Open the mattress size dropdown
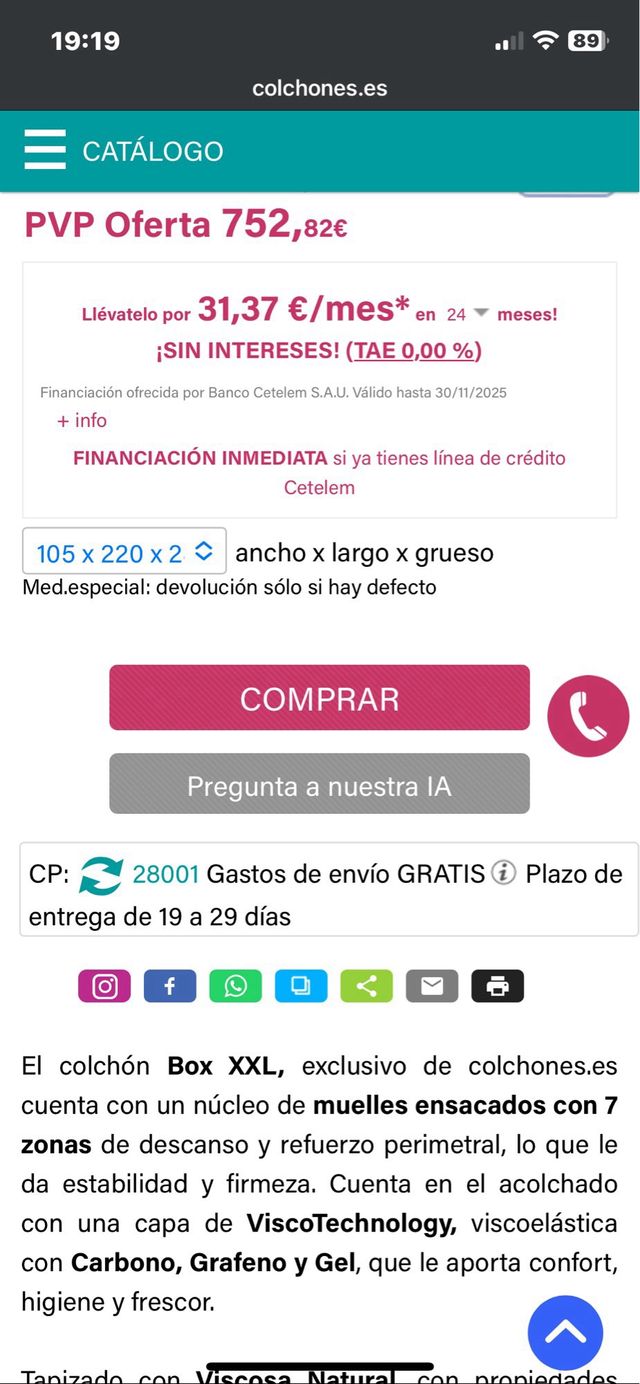The width and height of the screenshot is (640, 1384). [x=125, y=552]
